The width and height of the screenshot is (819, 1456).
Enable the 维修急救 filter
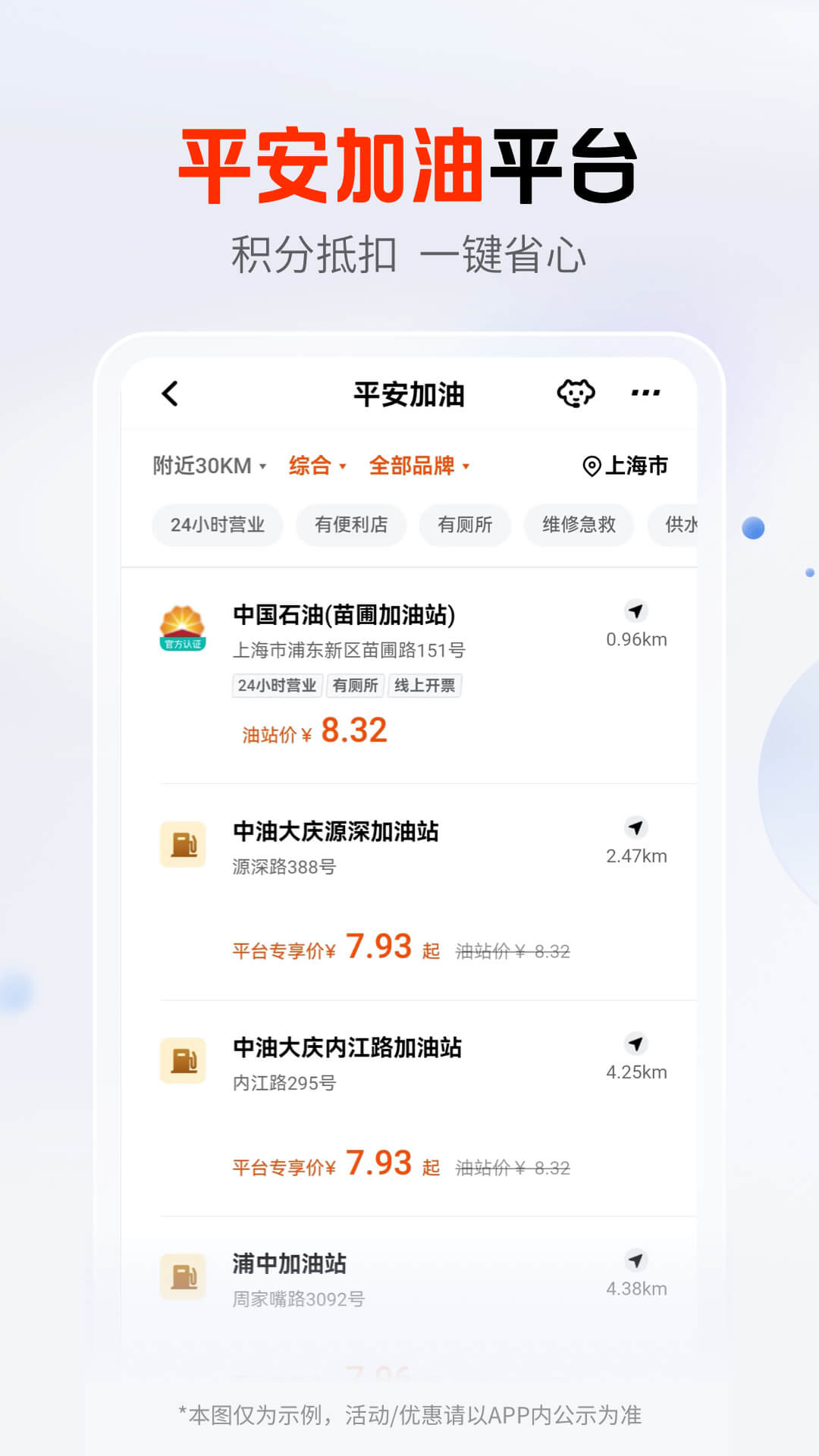[579, 526]
